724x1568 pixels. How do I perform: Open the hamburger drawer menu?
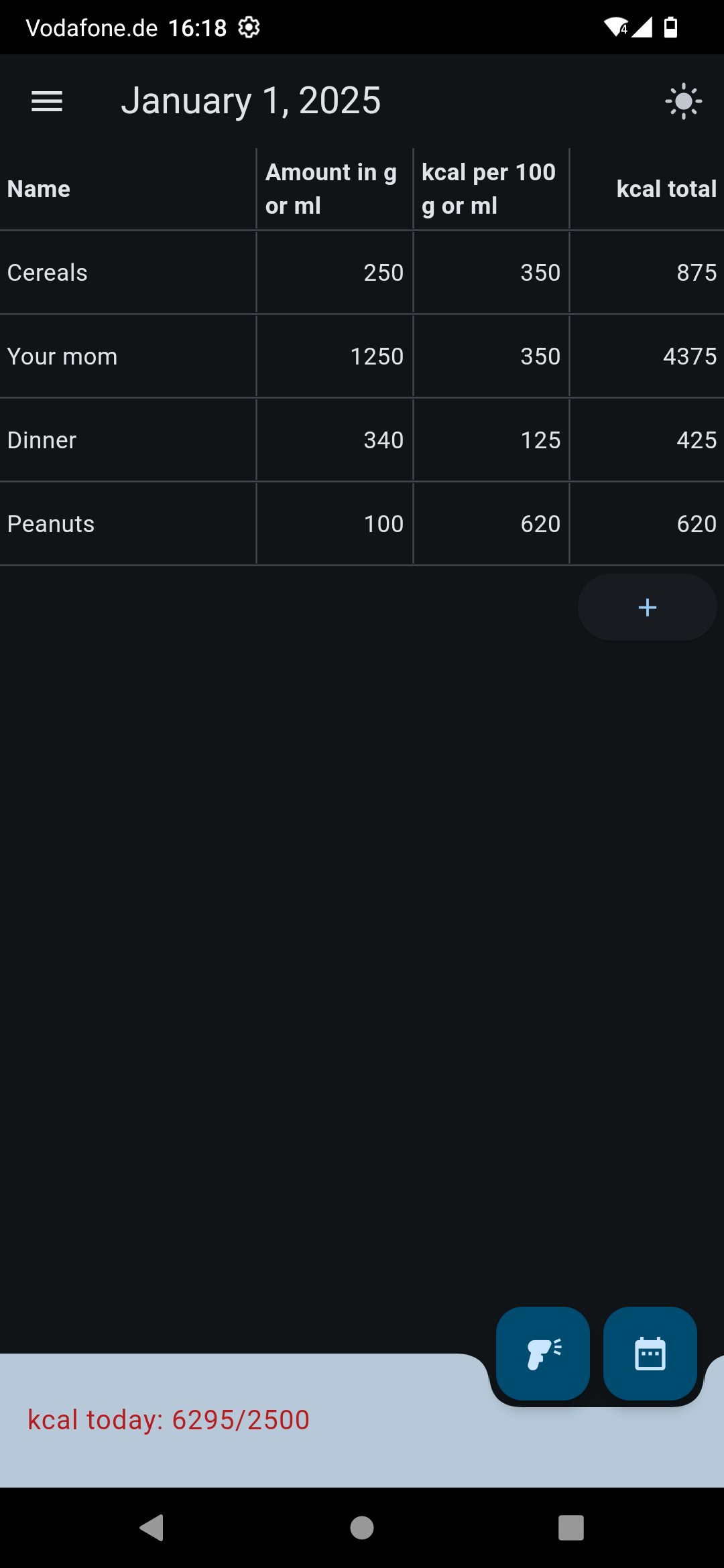point(47,101)
